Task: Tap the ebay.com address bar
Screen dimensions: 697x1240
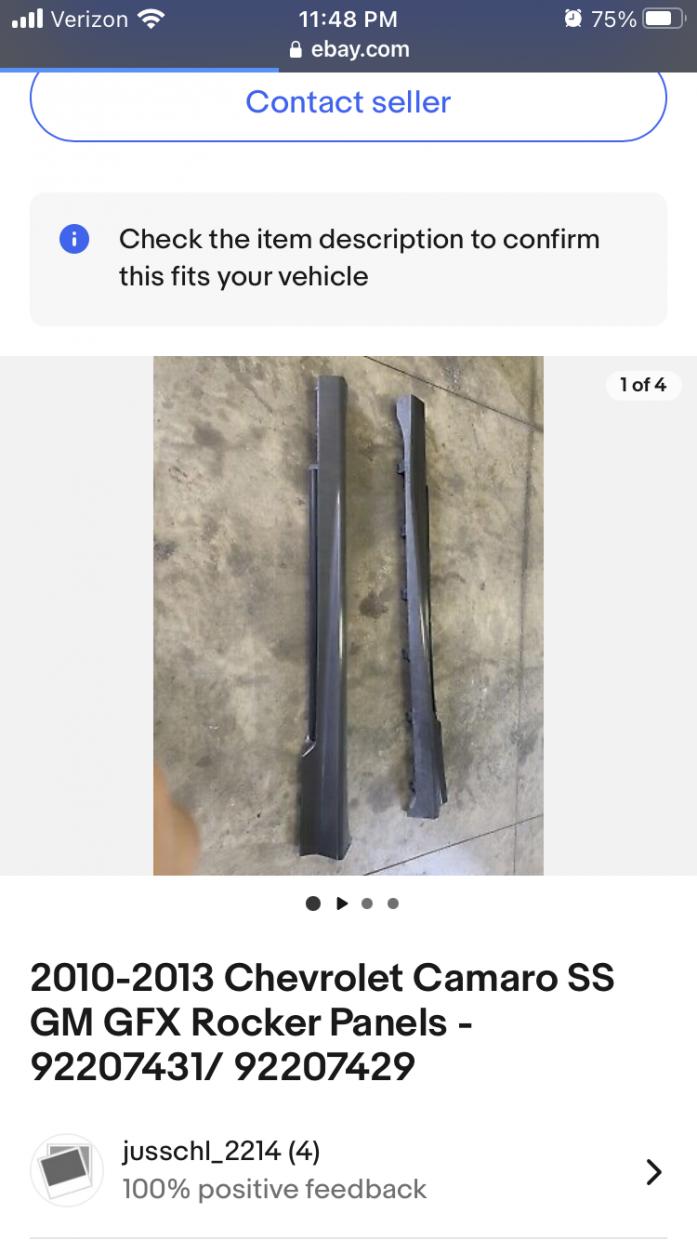Action: [x=348, y=49]
